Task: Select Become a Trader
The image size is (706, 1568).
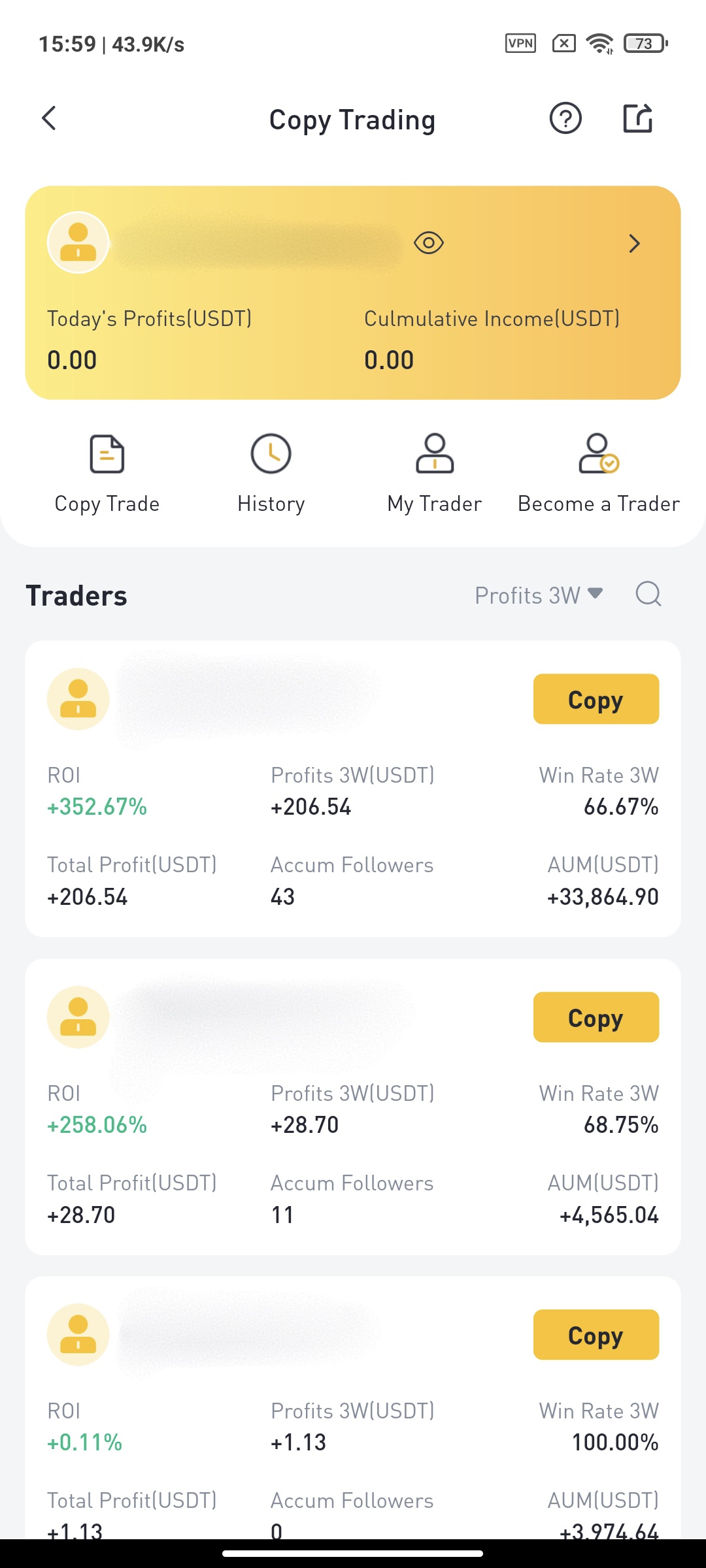Action: click(598, 472)
